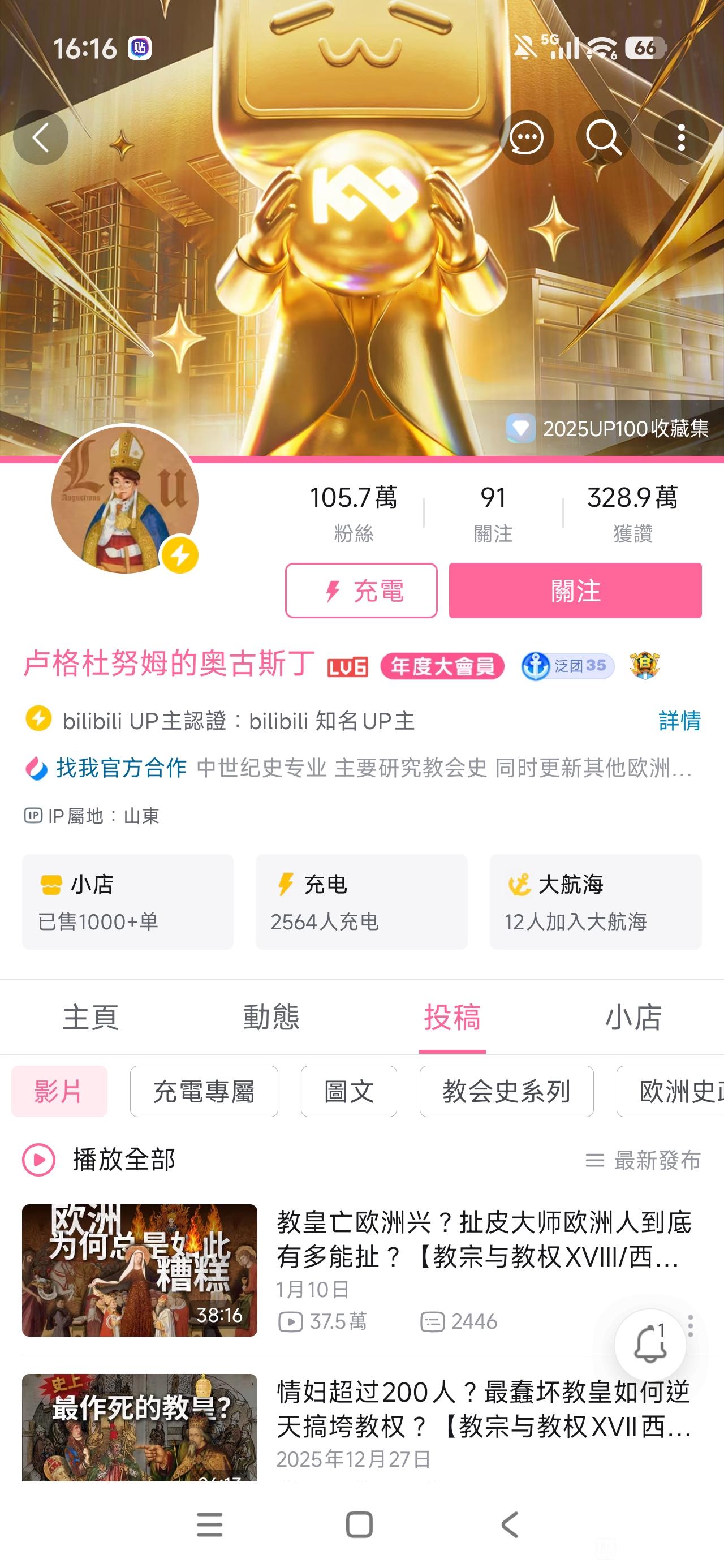The image size is (724, 1568).
Task: Open search within this profile
Action: [604, 137]
